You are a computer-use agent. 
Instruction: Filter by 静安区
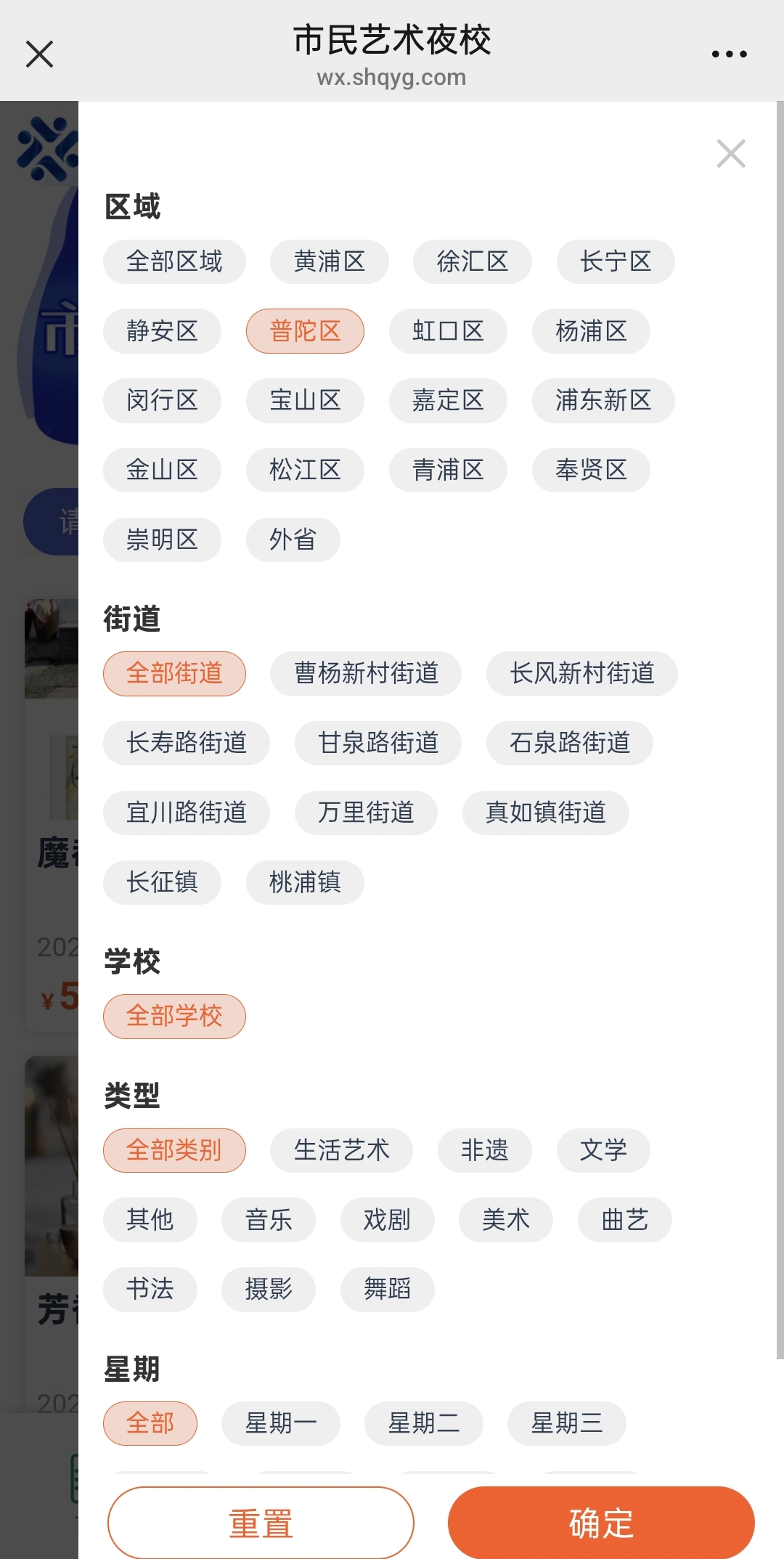[x=162, y=331]
